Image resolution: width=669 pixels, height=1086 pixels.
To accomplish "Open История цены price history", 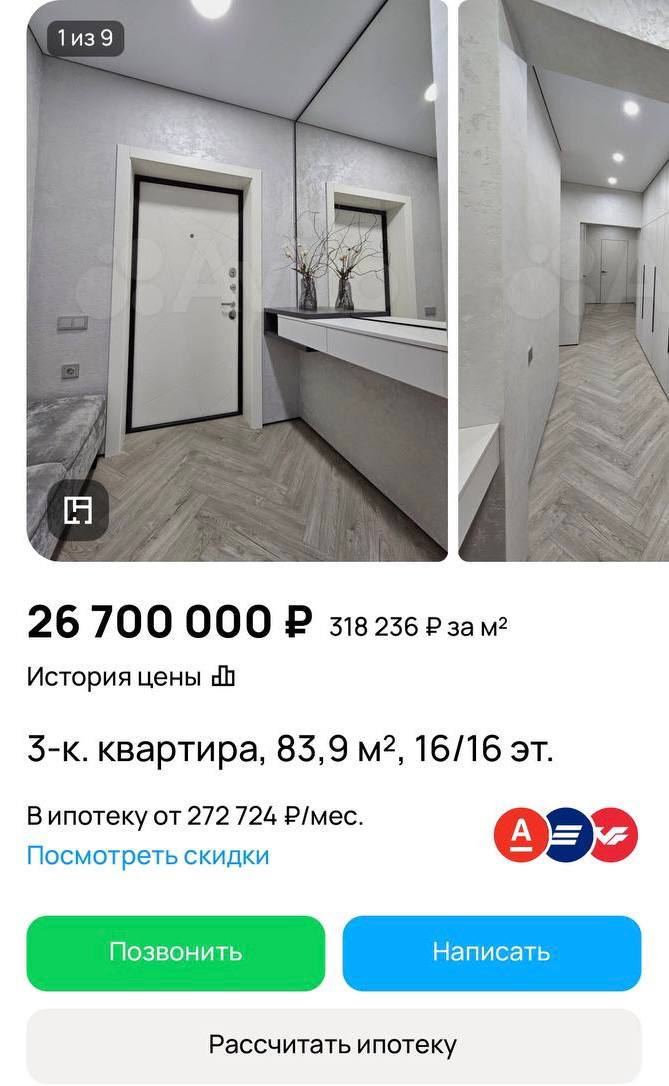I will [x=130, y=677].
